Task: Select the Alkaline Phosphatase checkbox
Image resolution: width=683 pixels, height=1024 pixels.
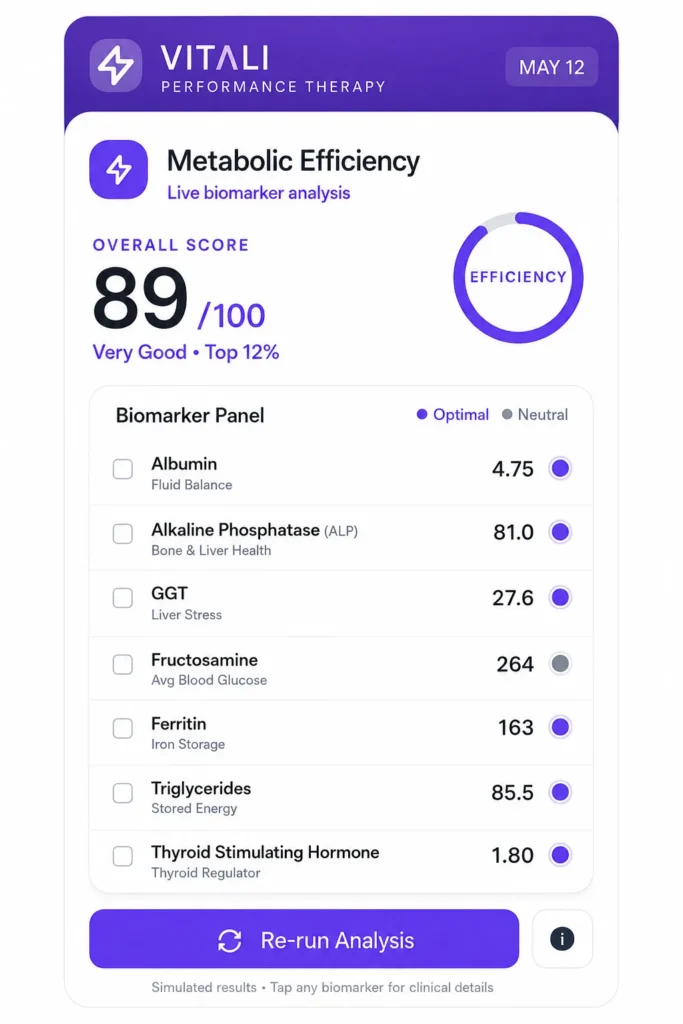Action: tap(123, 533)
